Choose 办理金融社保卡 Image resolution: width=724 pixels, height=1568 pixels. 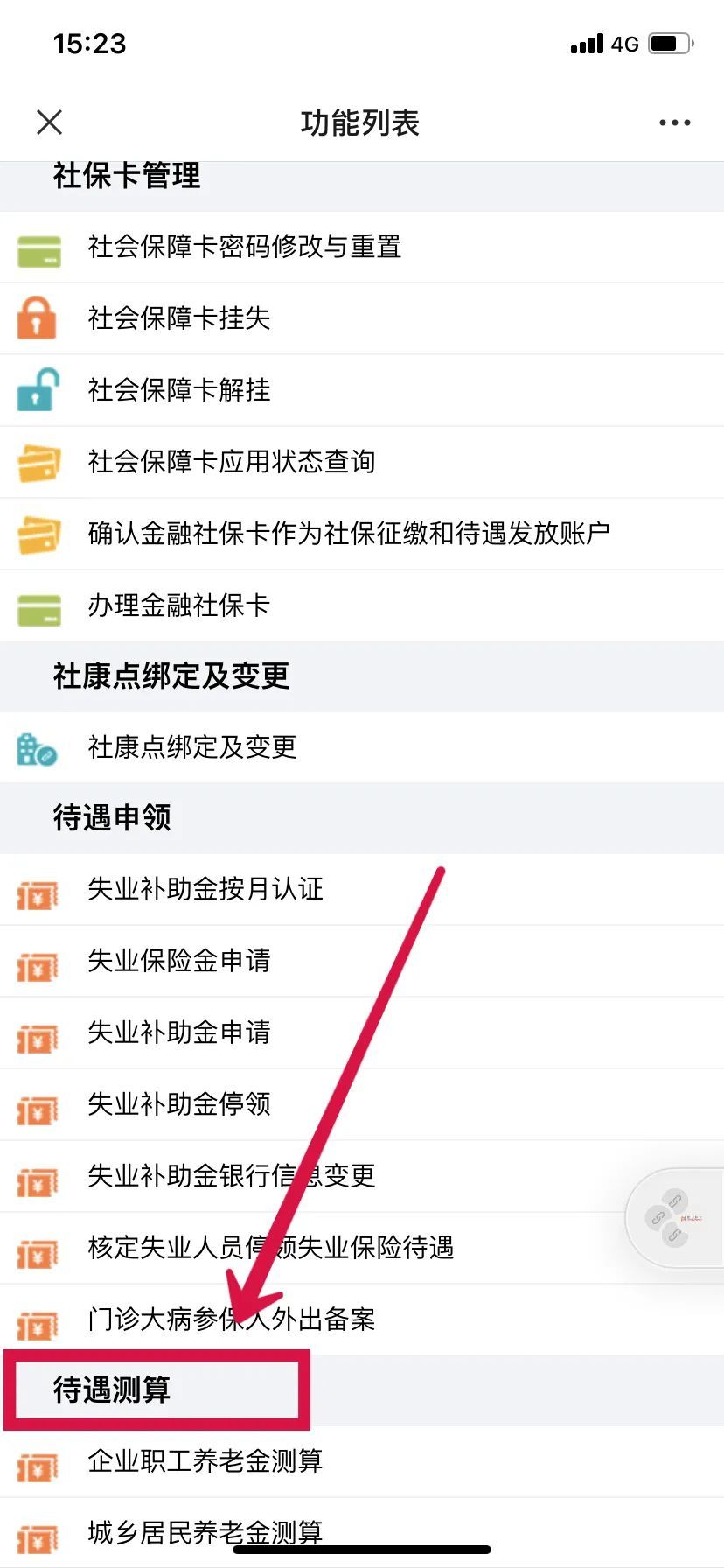tap(362, 605)
